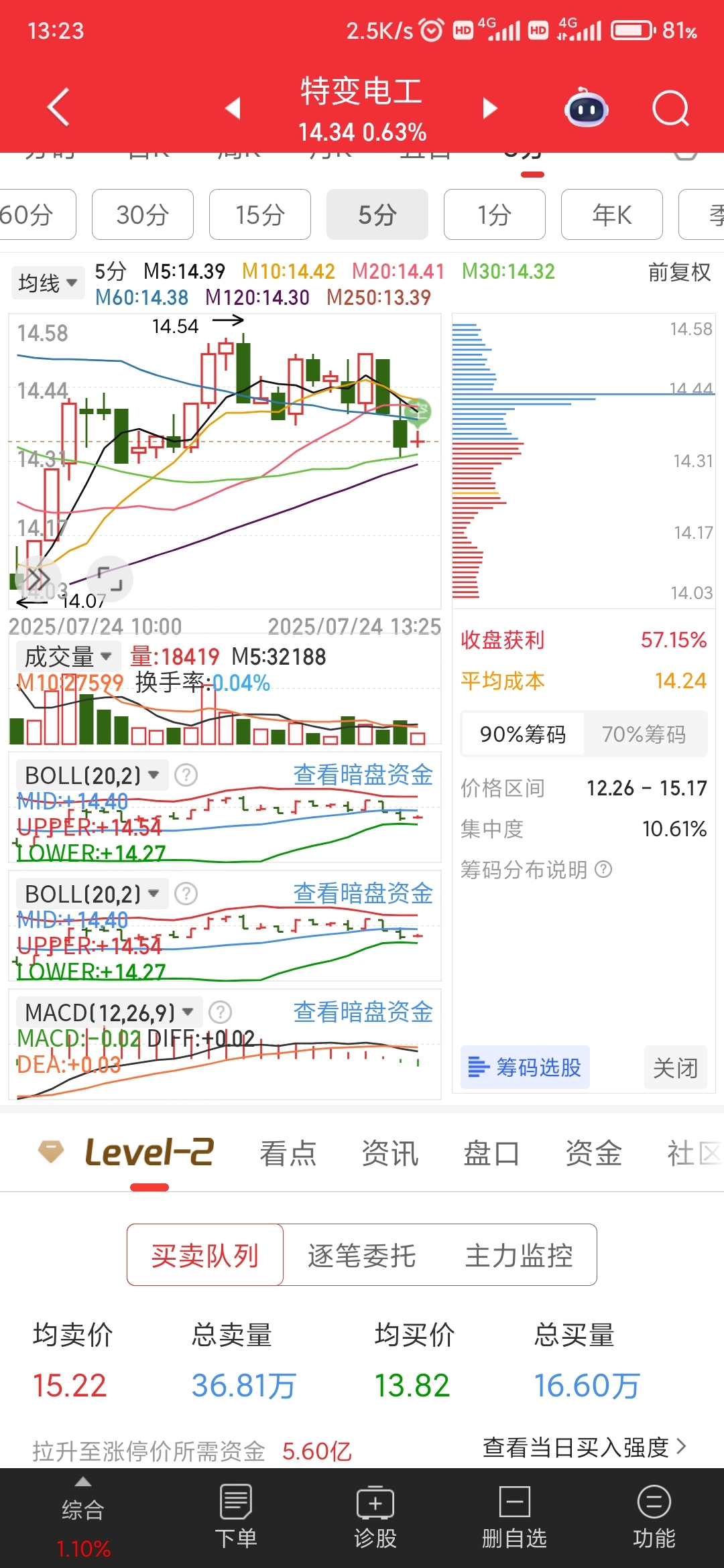The image size is (724, 1568).
Task: Select the 1分 chart period
Action: pos(495,214)
